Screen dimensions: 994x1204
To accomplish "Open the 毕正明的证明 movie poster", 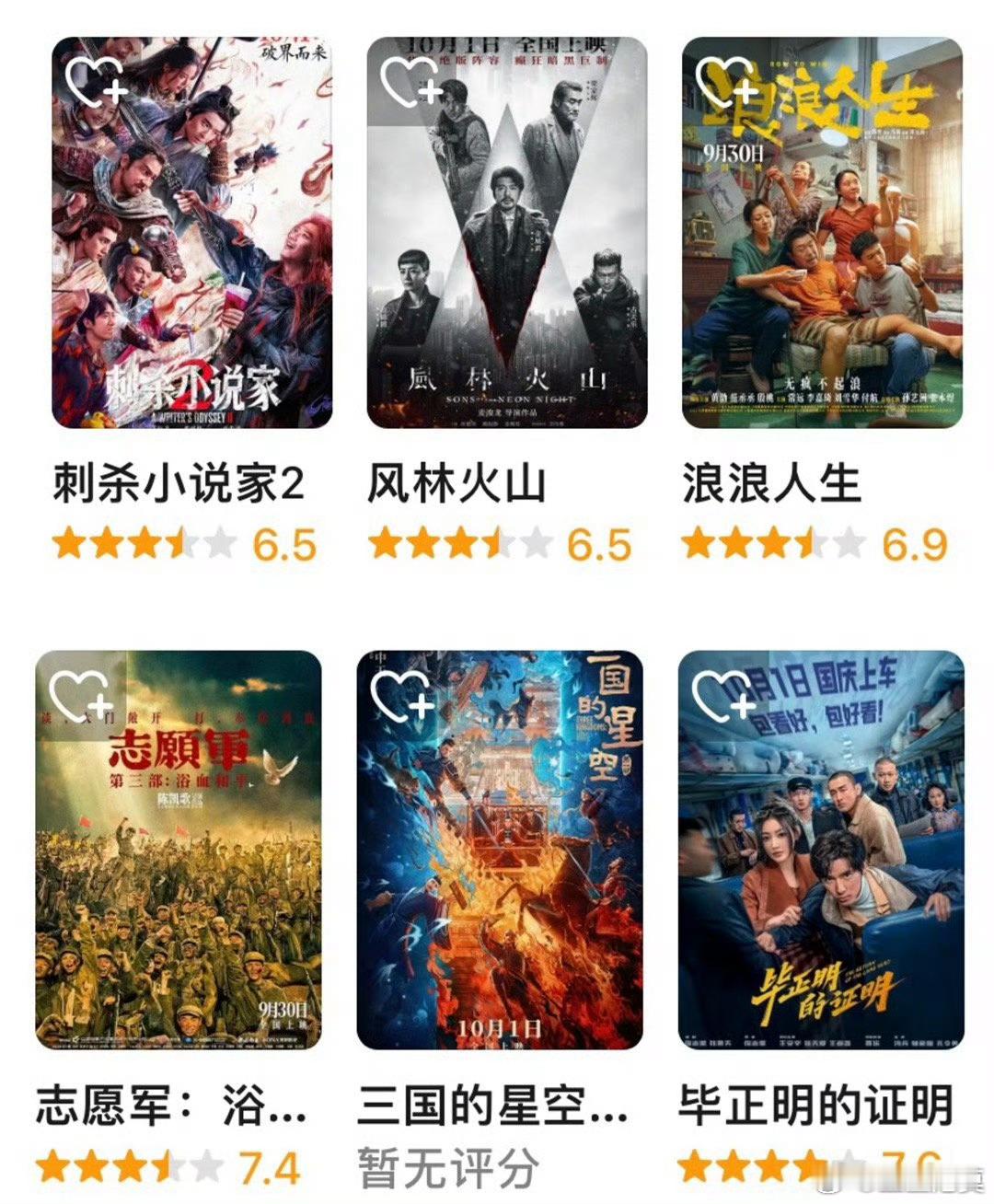I will [x=821, y=851].
